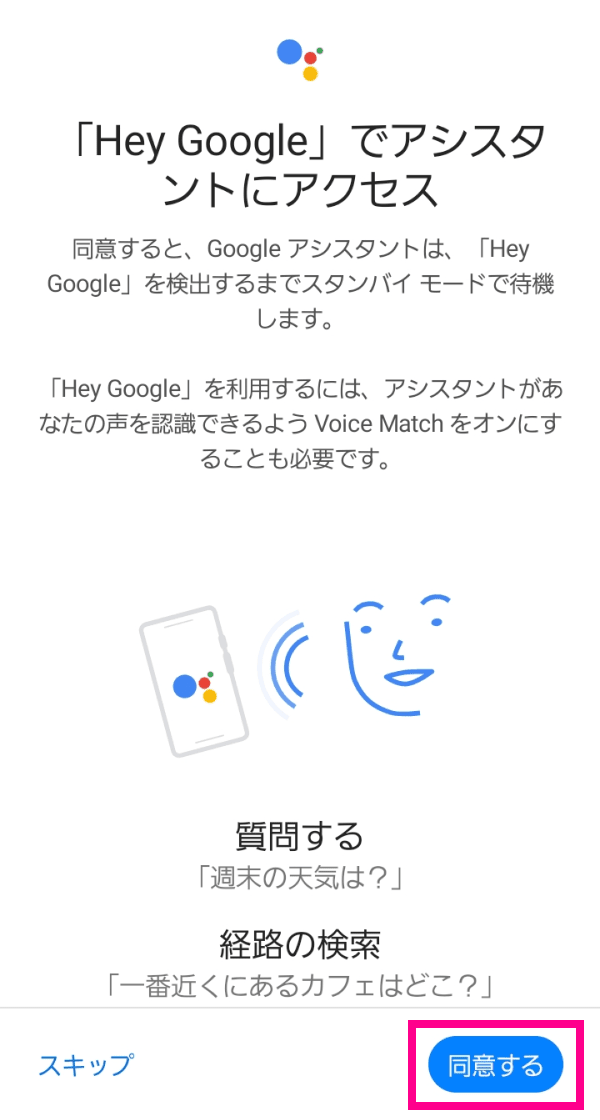The height and width of the screenshot is (1120, 600).
Task: Skip setup with the スキップ button
Action: point(86,1065)
